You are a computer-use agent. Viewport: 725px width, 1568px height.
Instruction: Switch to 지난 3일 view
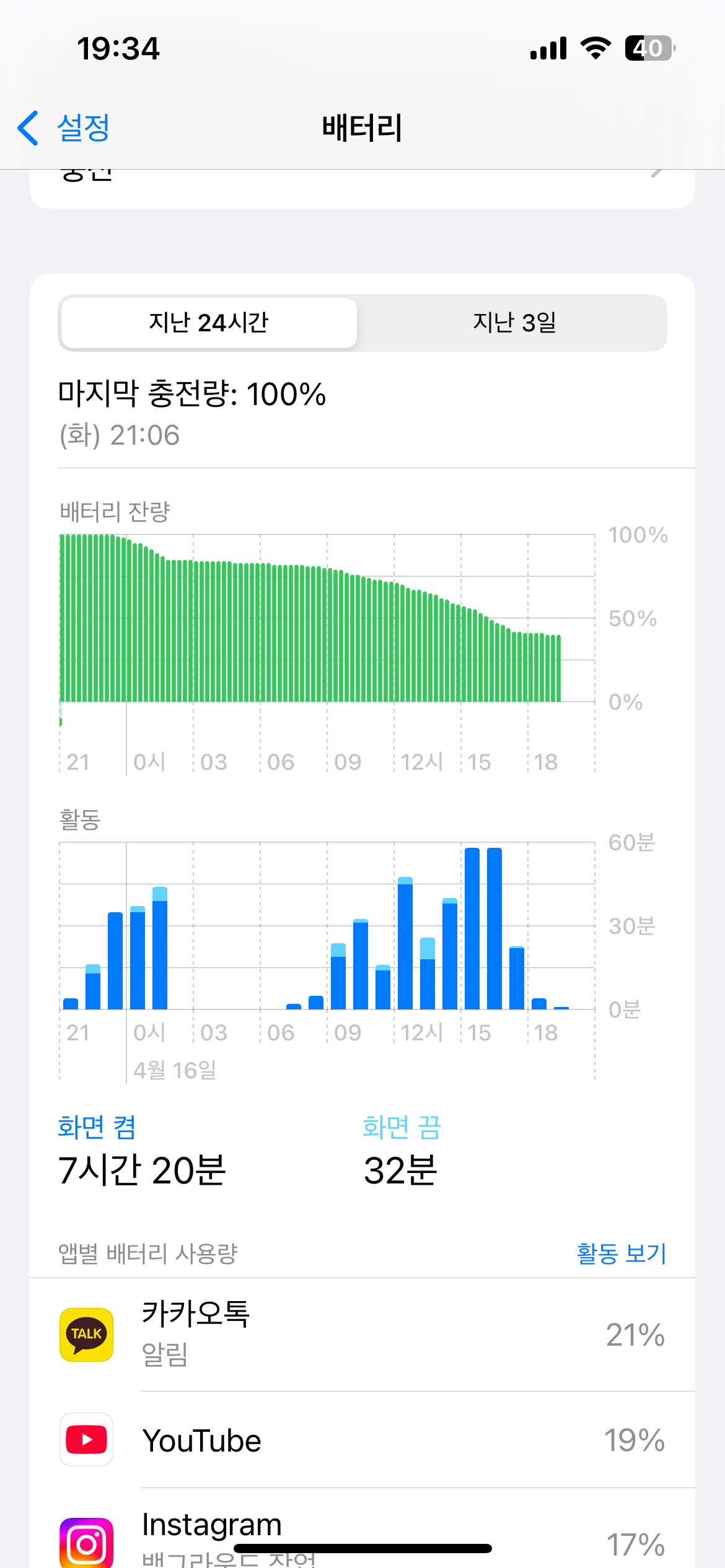(514, 323)
